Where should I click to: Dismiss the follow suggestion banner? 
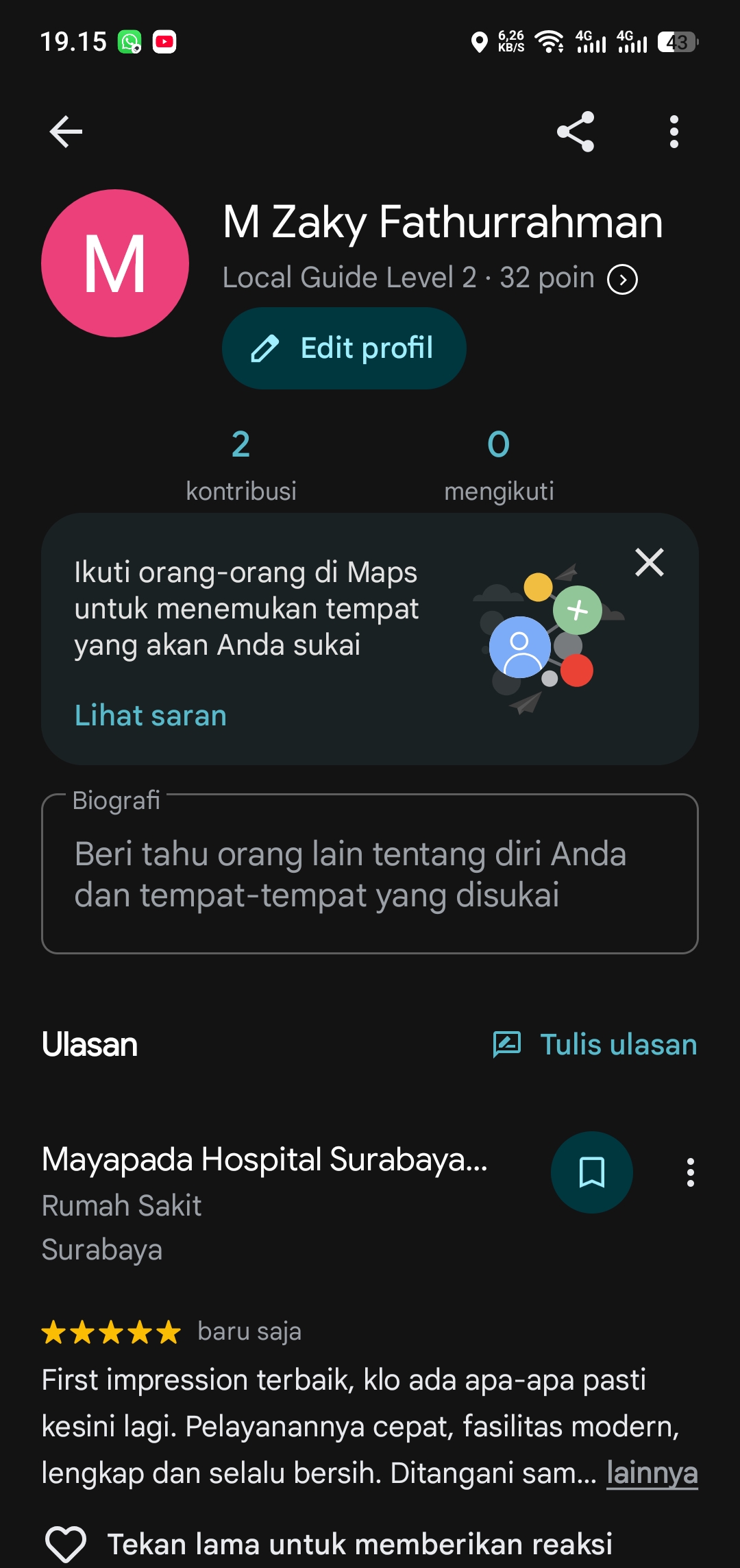[x=650, y=562]
